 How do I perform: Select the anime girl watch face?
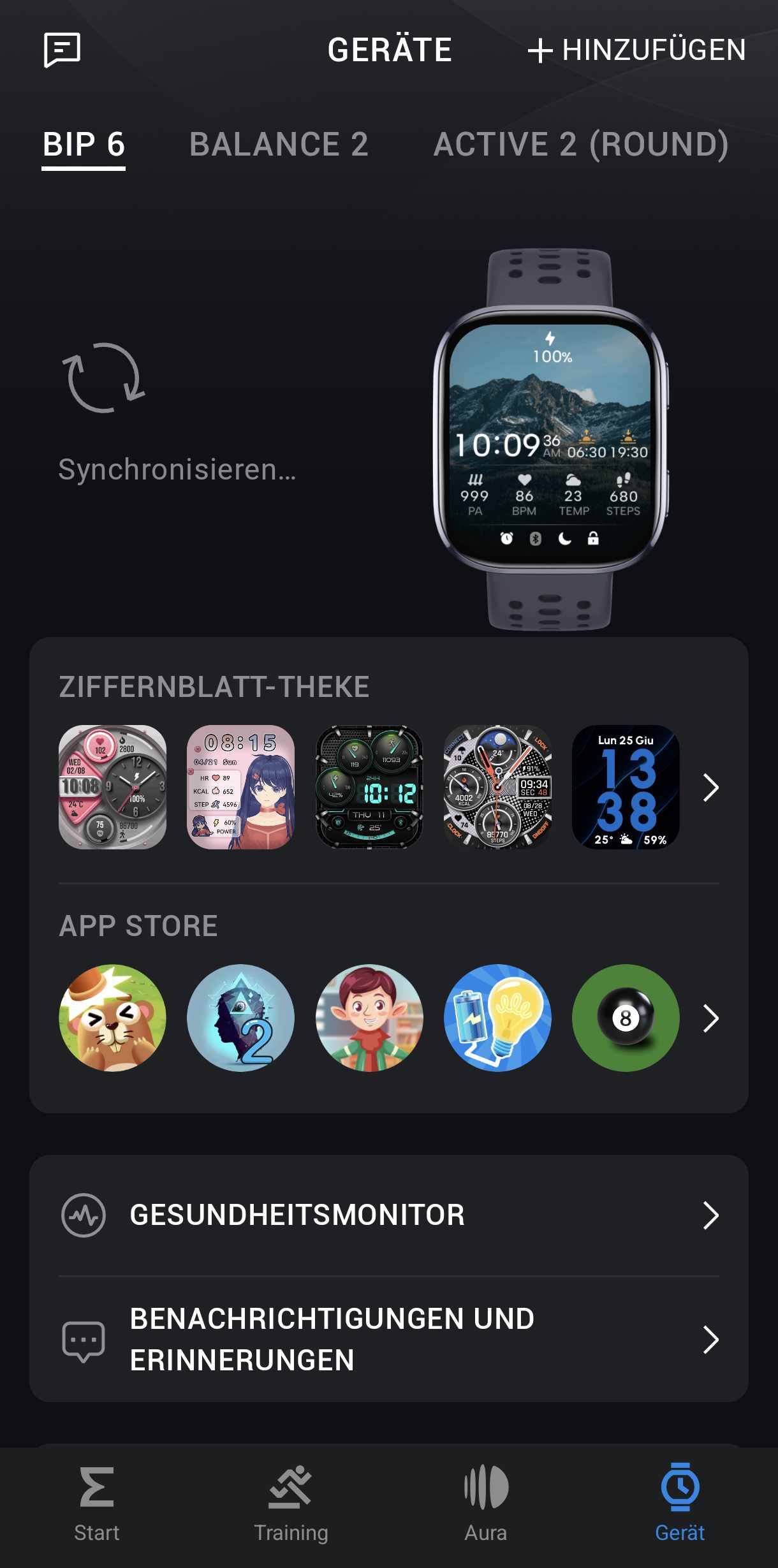coord(240,787)
